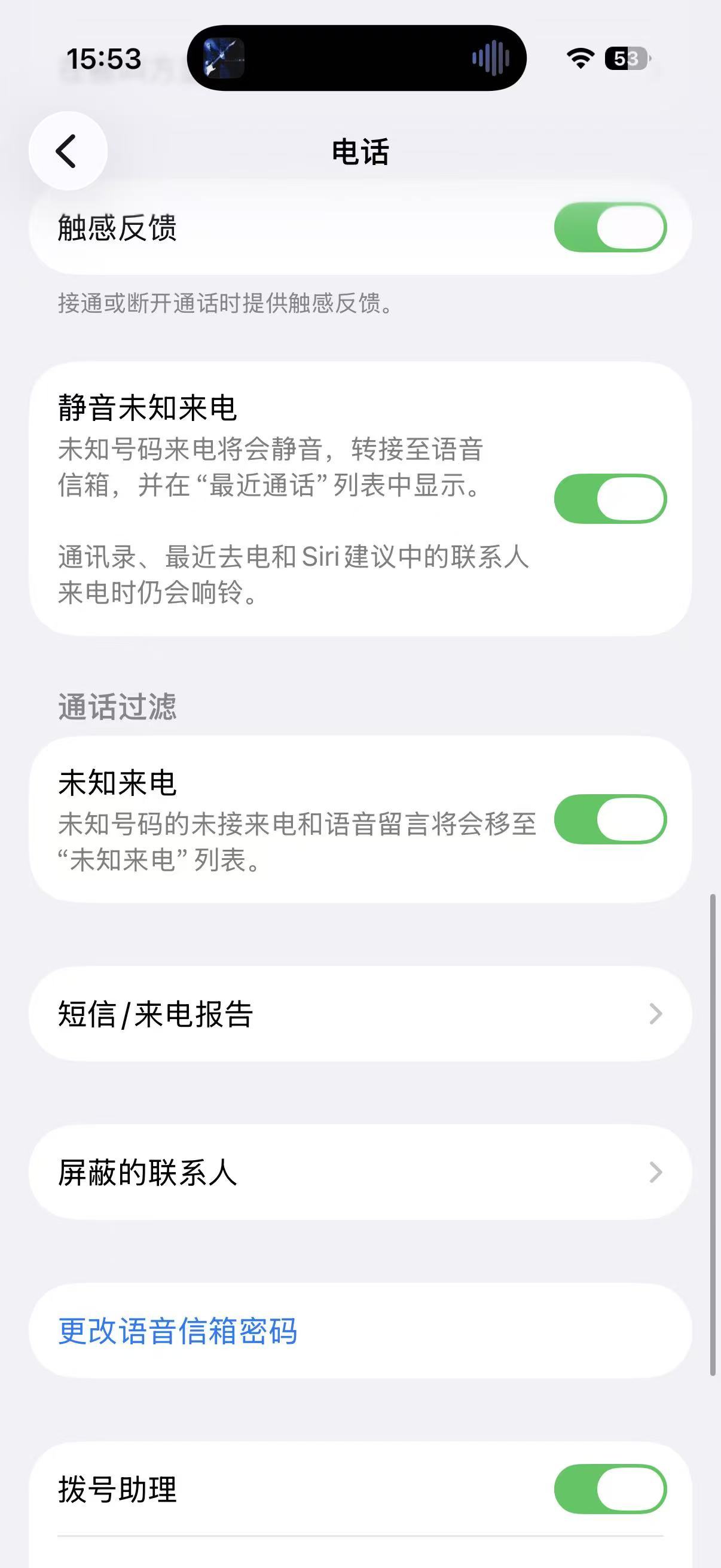Viewport: 721px width, 1568px height.
Task: Open 短信/来电报告
Action: [x=360, y=1014]
